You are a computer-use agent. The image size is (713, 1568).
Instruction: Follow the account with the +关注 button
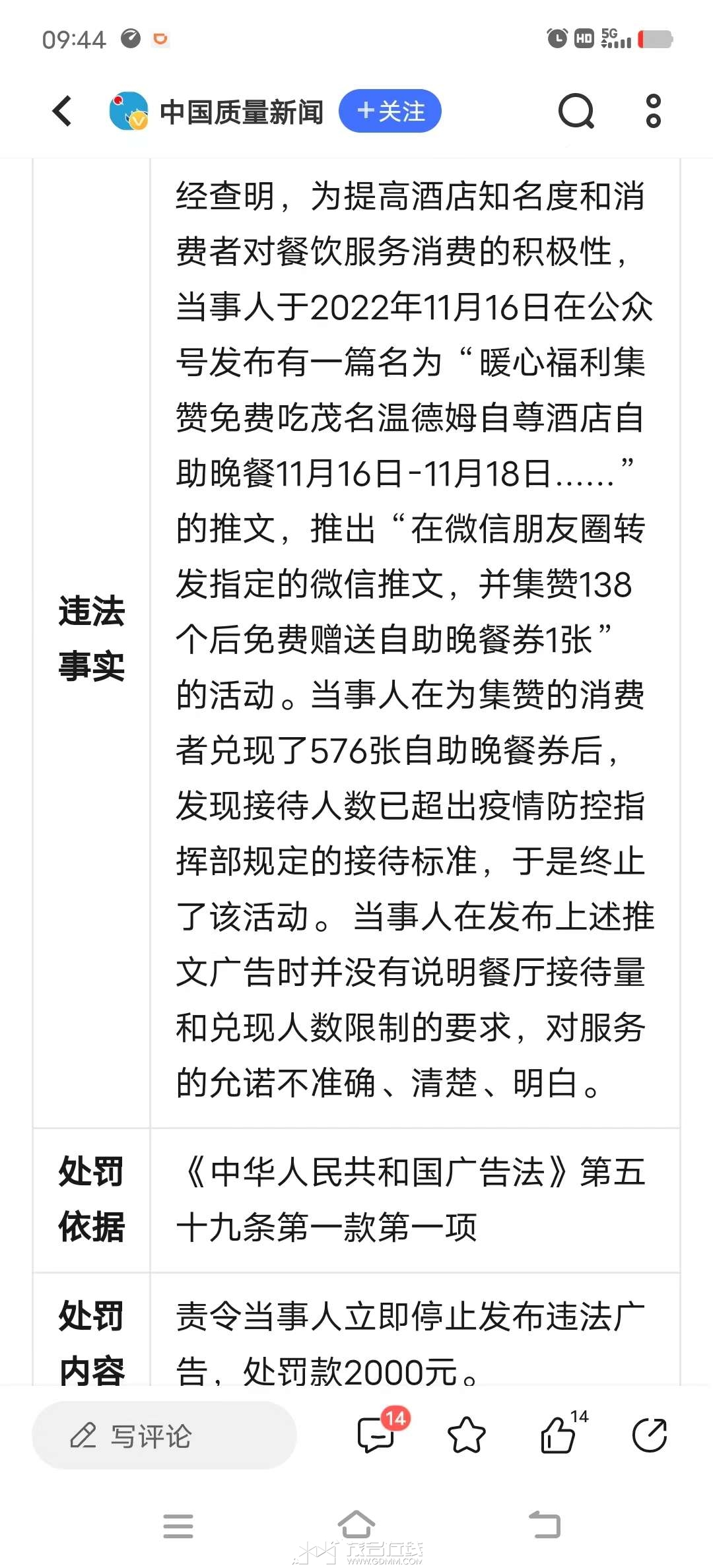tap(390, 111)
